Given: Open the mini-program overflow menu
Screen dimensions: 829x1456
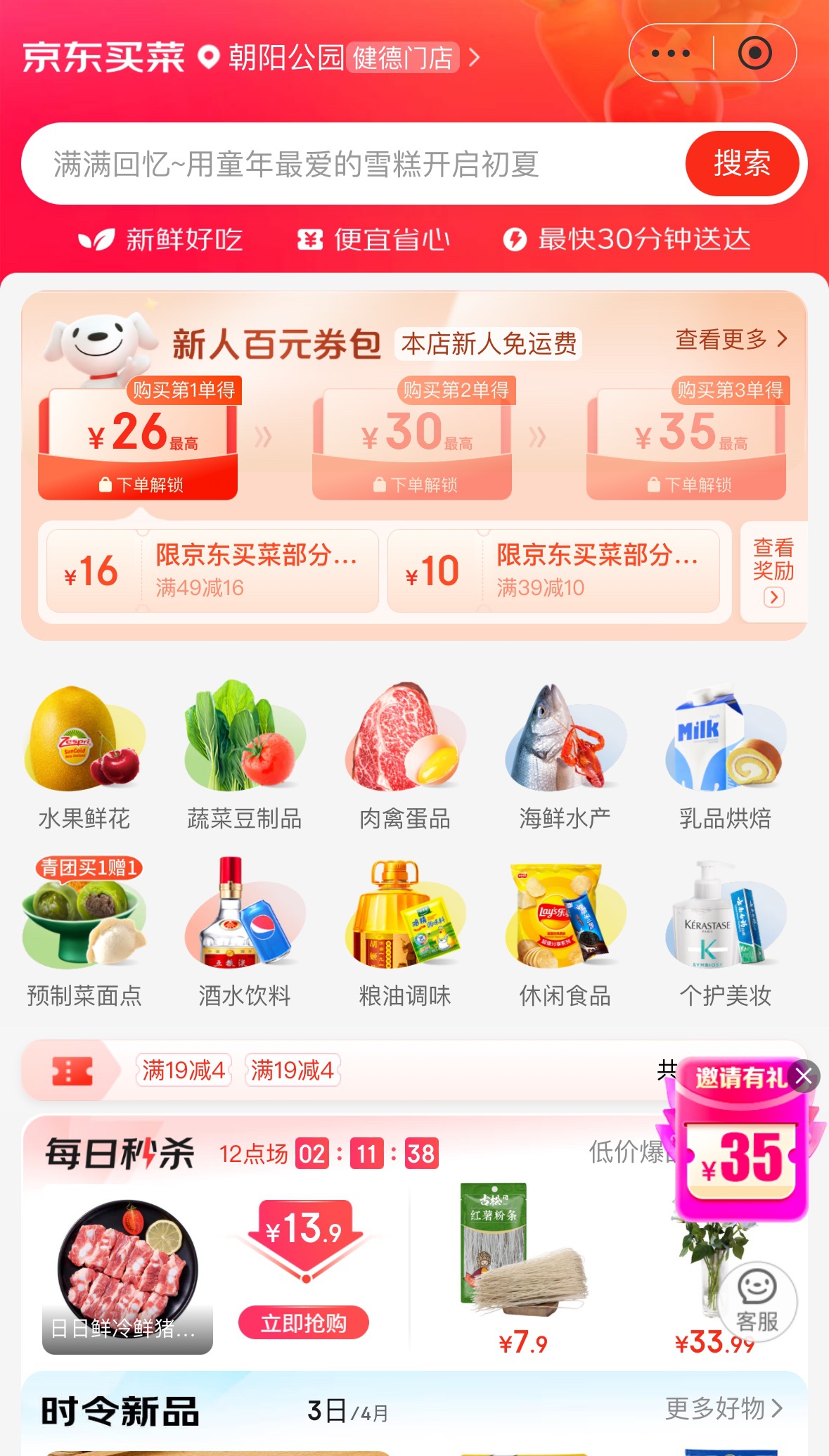Looking at the screenshot, I should (670, 53).
